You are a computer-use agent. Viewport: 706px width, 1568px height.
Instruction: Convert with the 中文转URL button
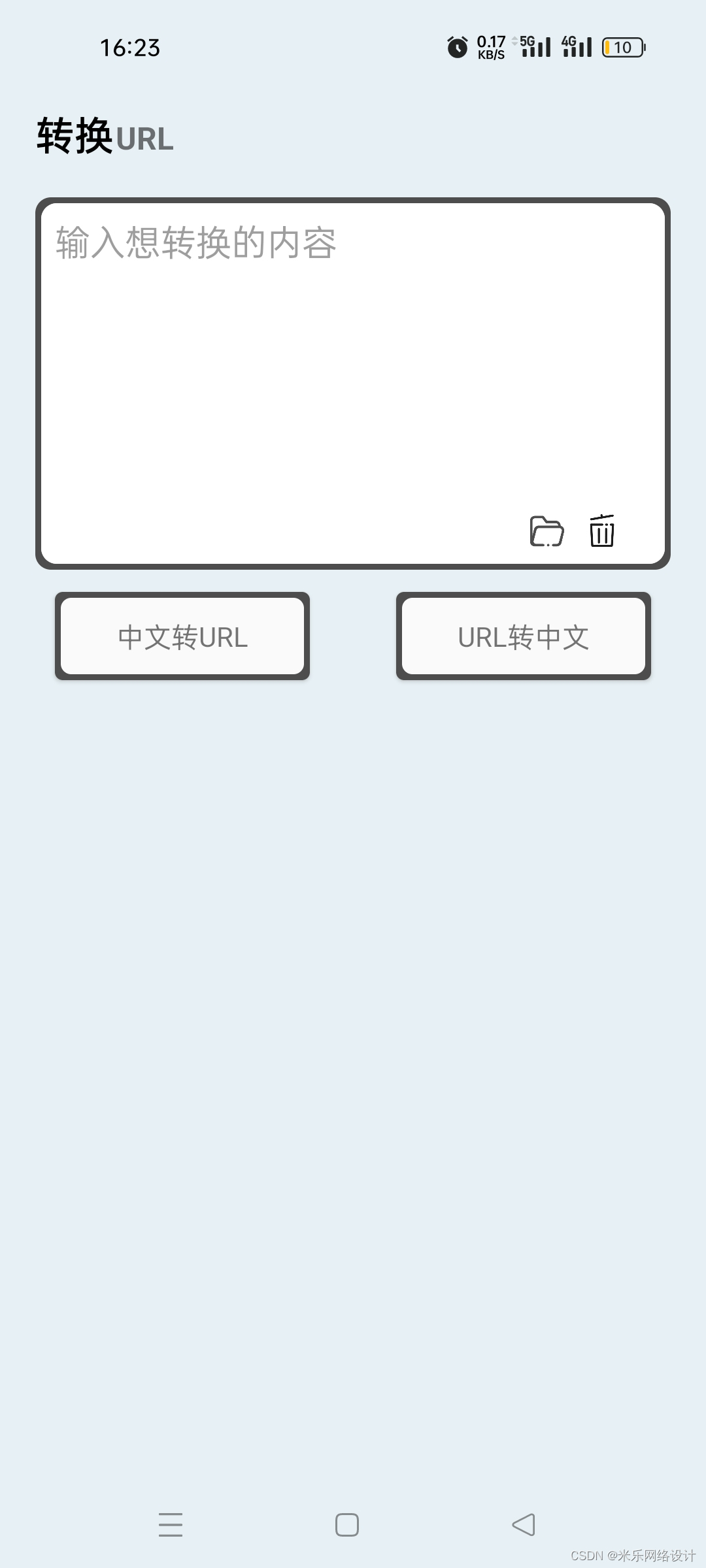click(182, 636)
